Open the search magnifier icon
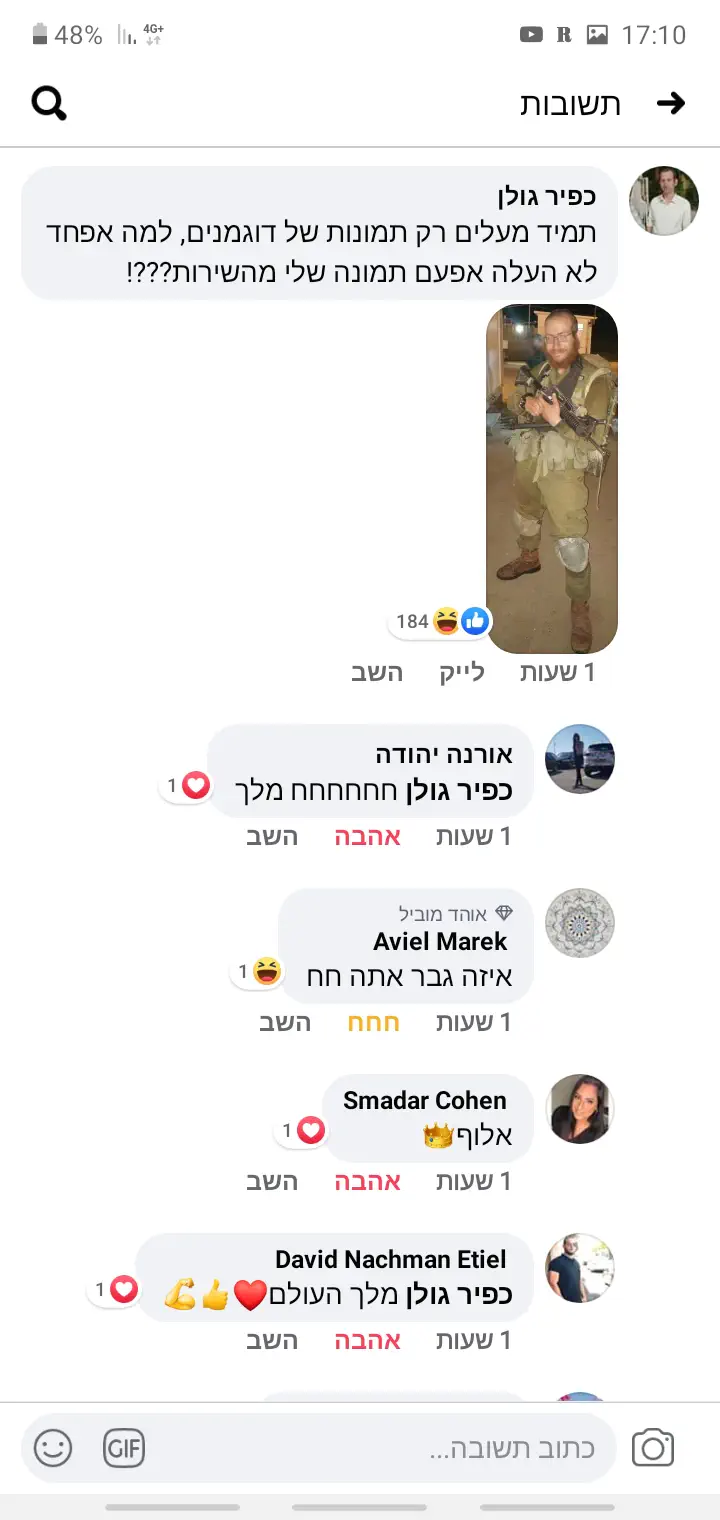Image resolution: width=720 pixels, height=1520 pixels. coord(49,102)
